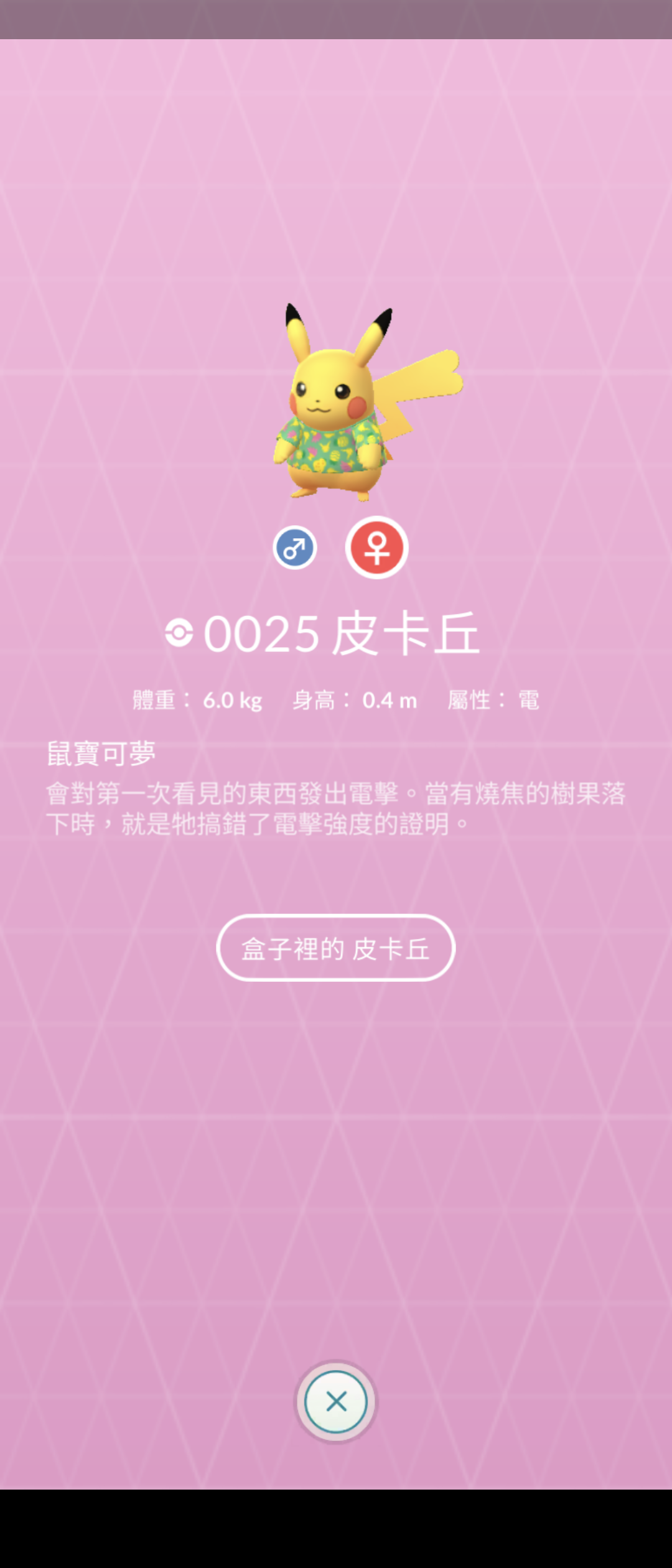
Task: Select the female gender form
Action: 376,548
